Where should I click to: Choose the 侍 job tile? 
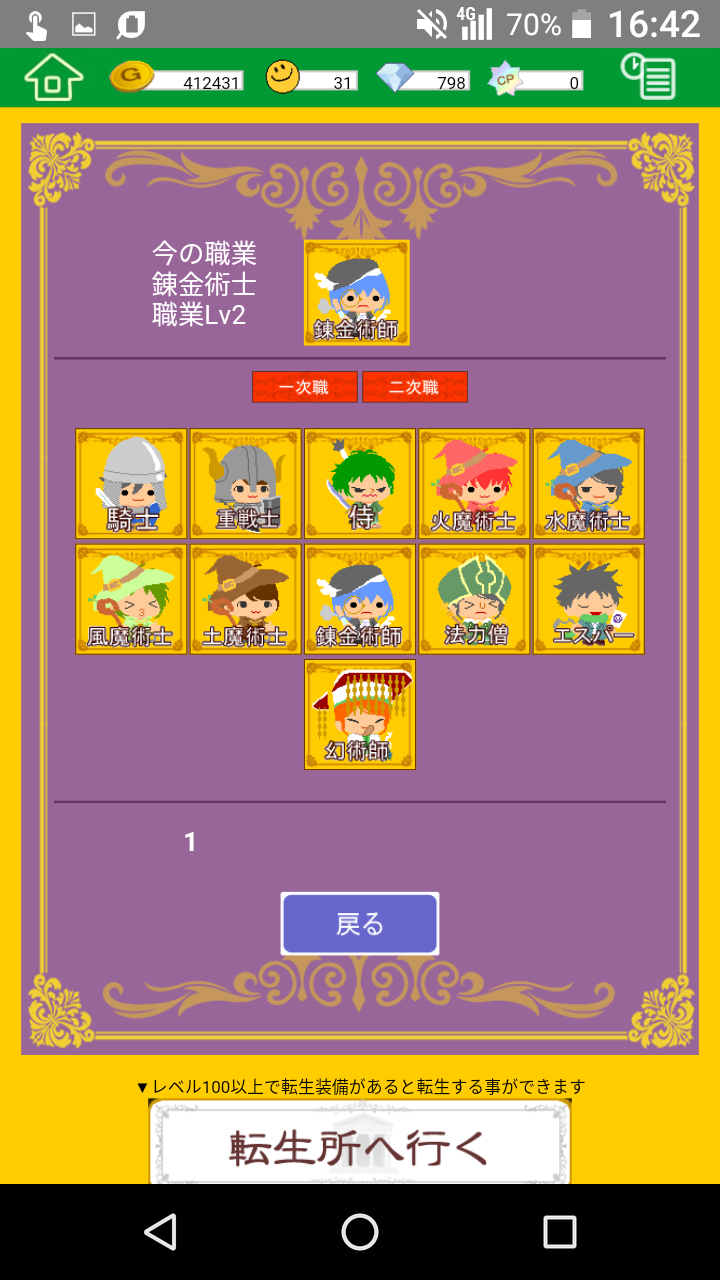pos(360,484)
